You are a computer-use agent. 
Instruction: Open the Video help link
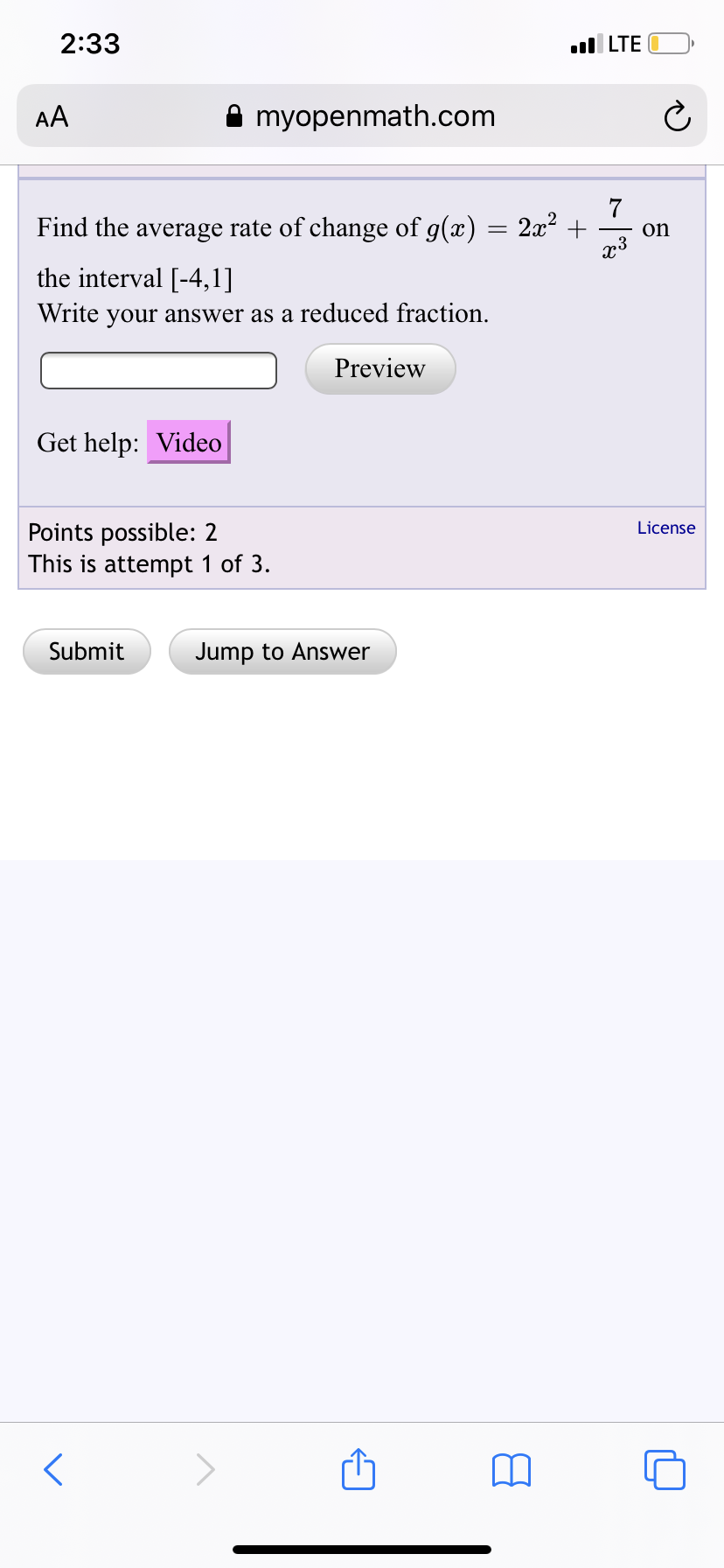point(189,442)
